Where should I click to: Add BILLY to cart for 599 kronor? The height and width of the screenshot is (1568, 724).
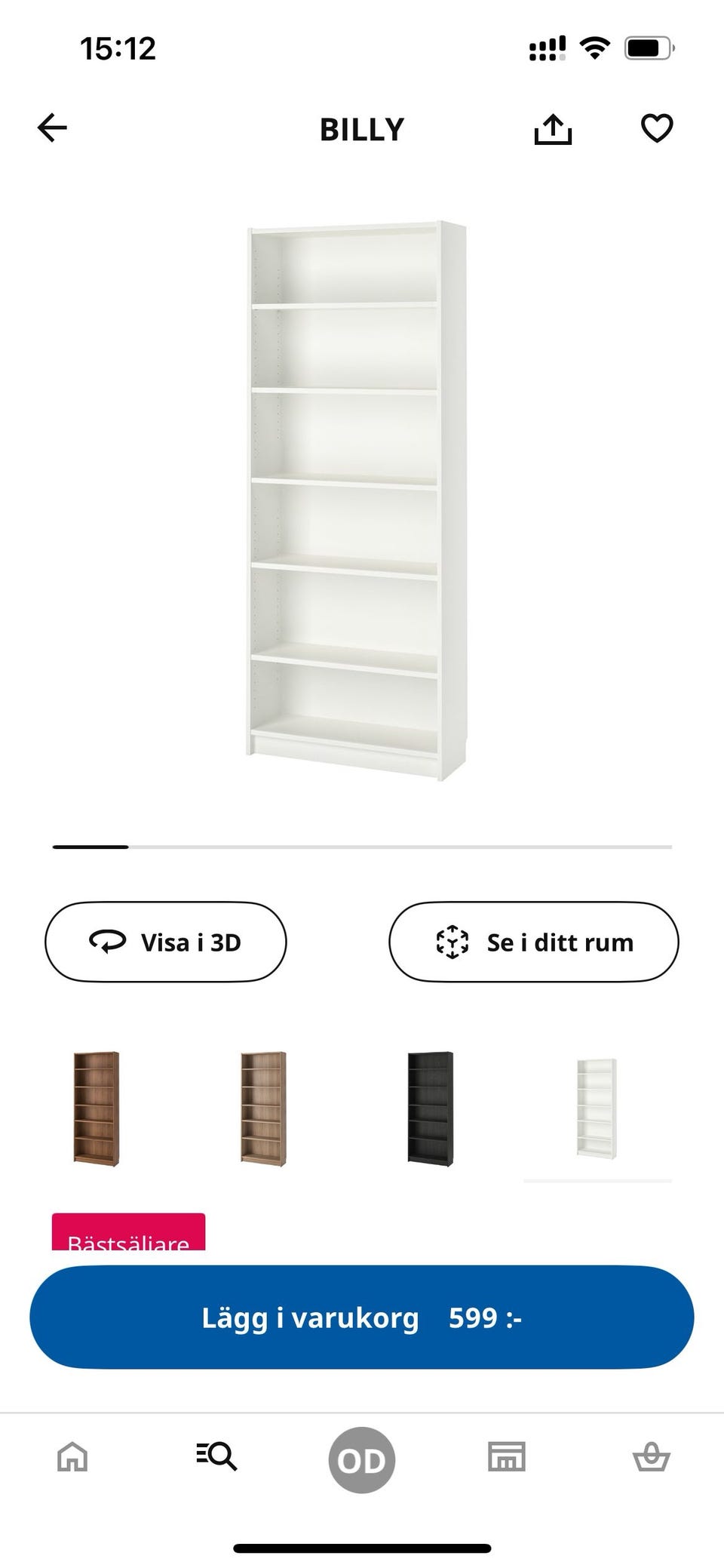pos(362,1317)
